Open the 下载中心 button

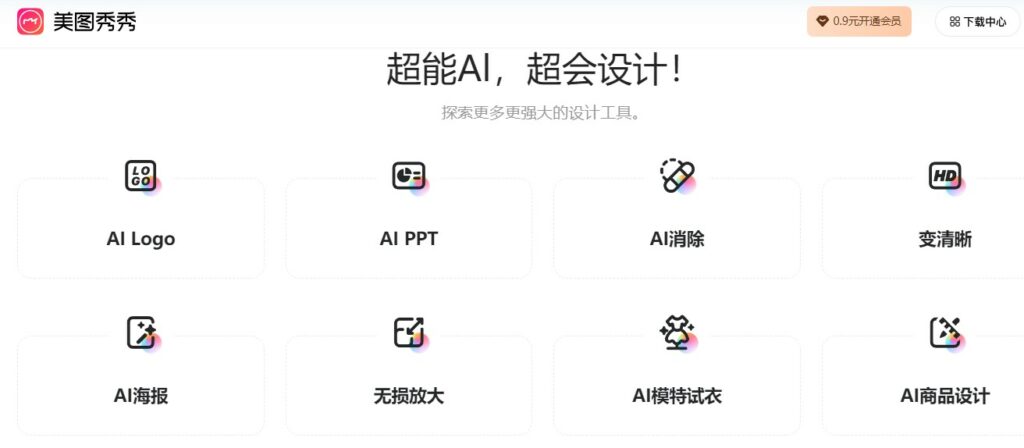click(977, 21)
